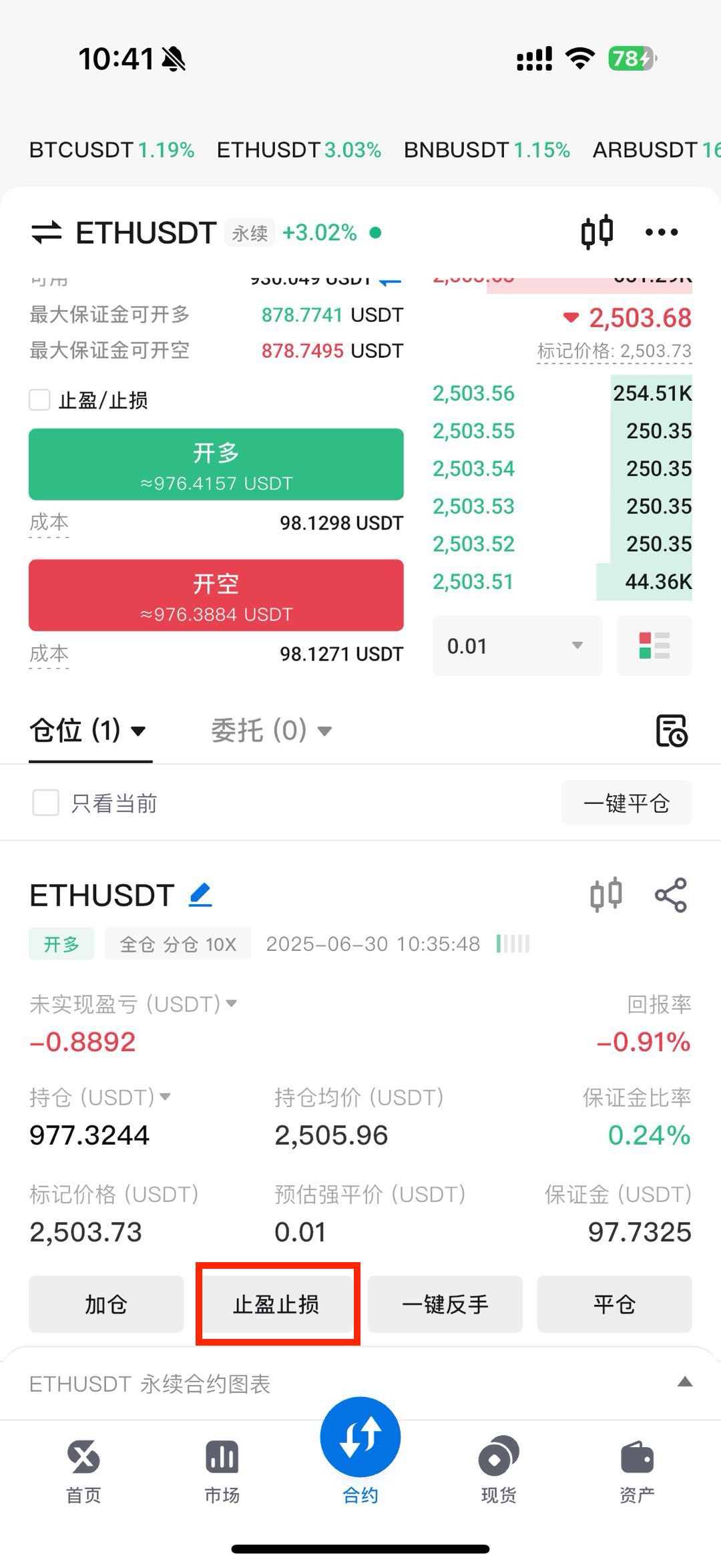The width and height of the screenshot is (721, 1568).
Task: Switch trading pair via ETHUSDT swap icon
Action: [x=47, y=232]
